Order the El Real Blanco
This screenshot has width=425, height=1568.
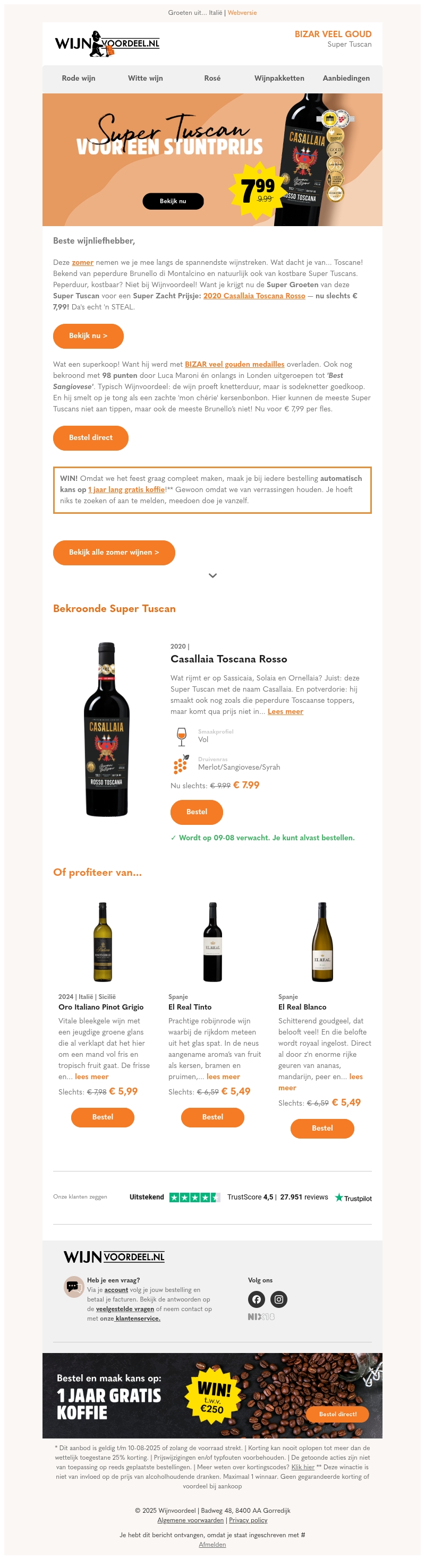point(322,1129)
